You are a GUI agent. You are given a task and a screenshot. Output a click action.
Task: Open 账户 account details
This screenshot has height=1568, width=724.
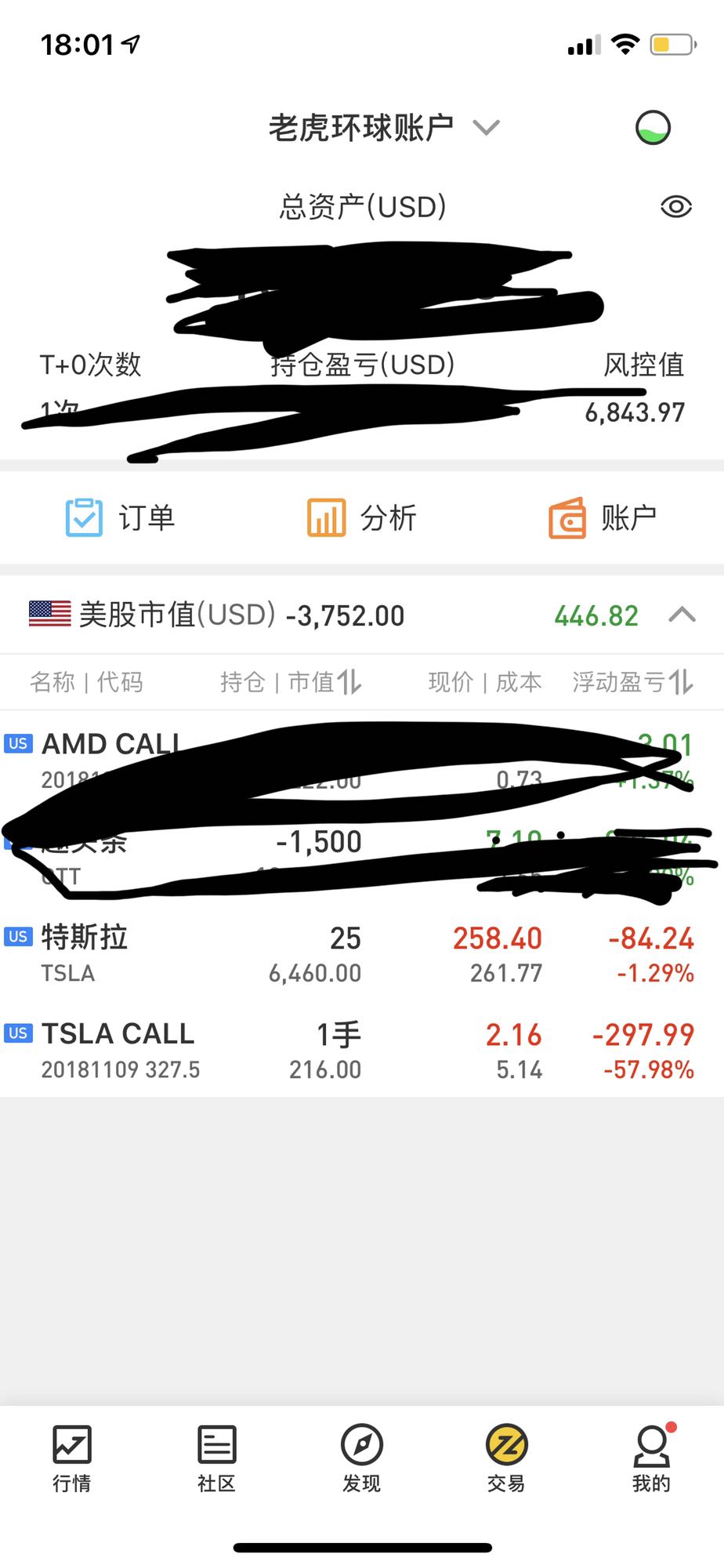coord(602,518)
